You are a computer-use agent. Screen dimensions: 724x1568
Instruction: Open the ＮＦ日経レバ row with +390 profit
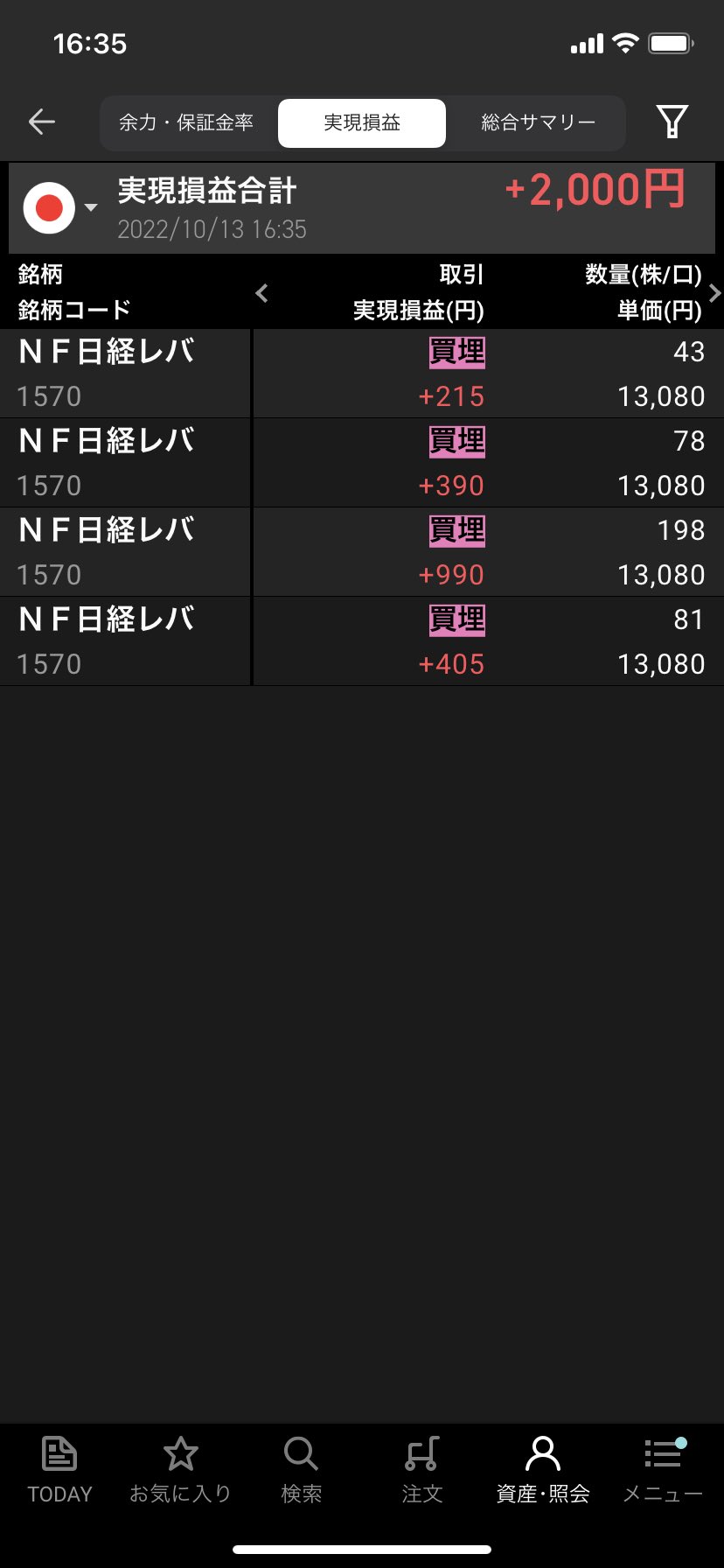pos(362,463)
